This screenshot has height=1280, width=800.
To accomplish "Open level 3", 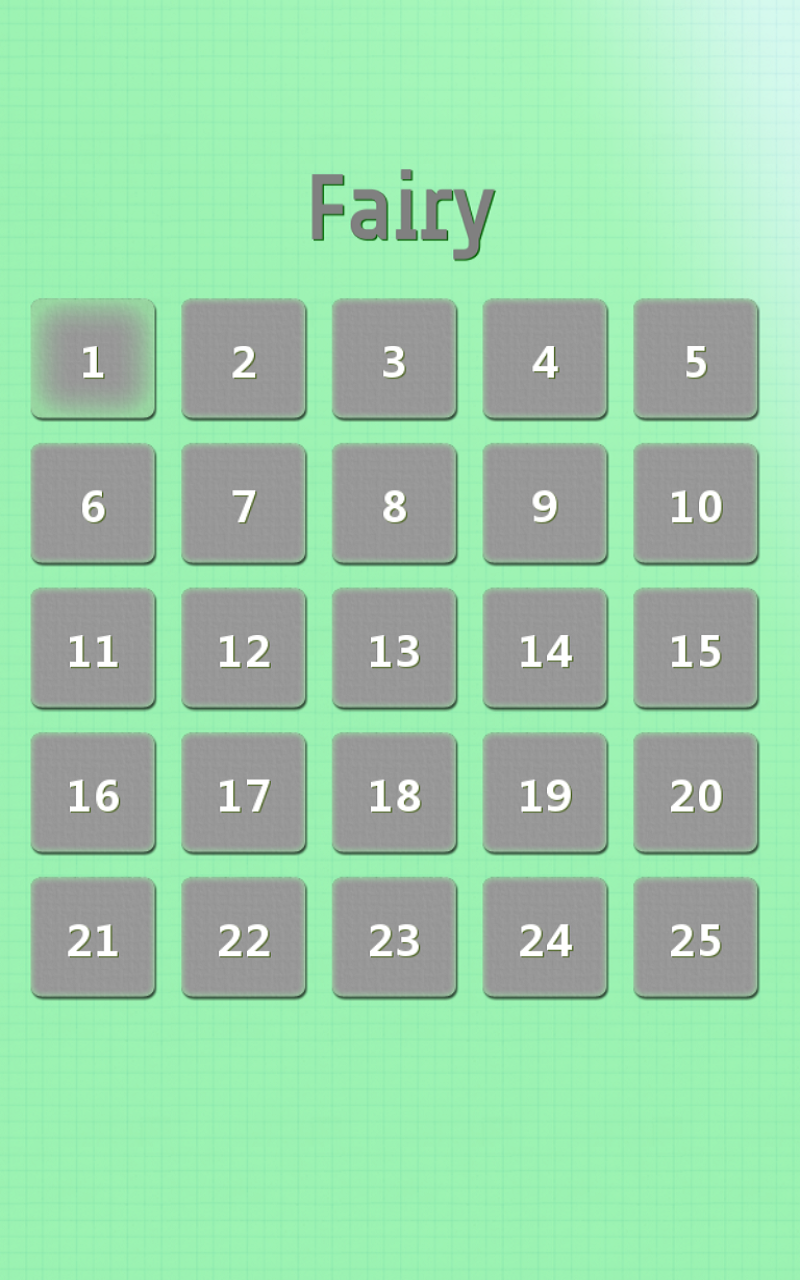I will (394, 360).
